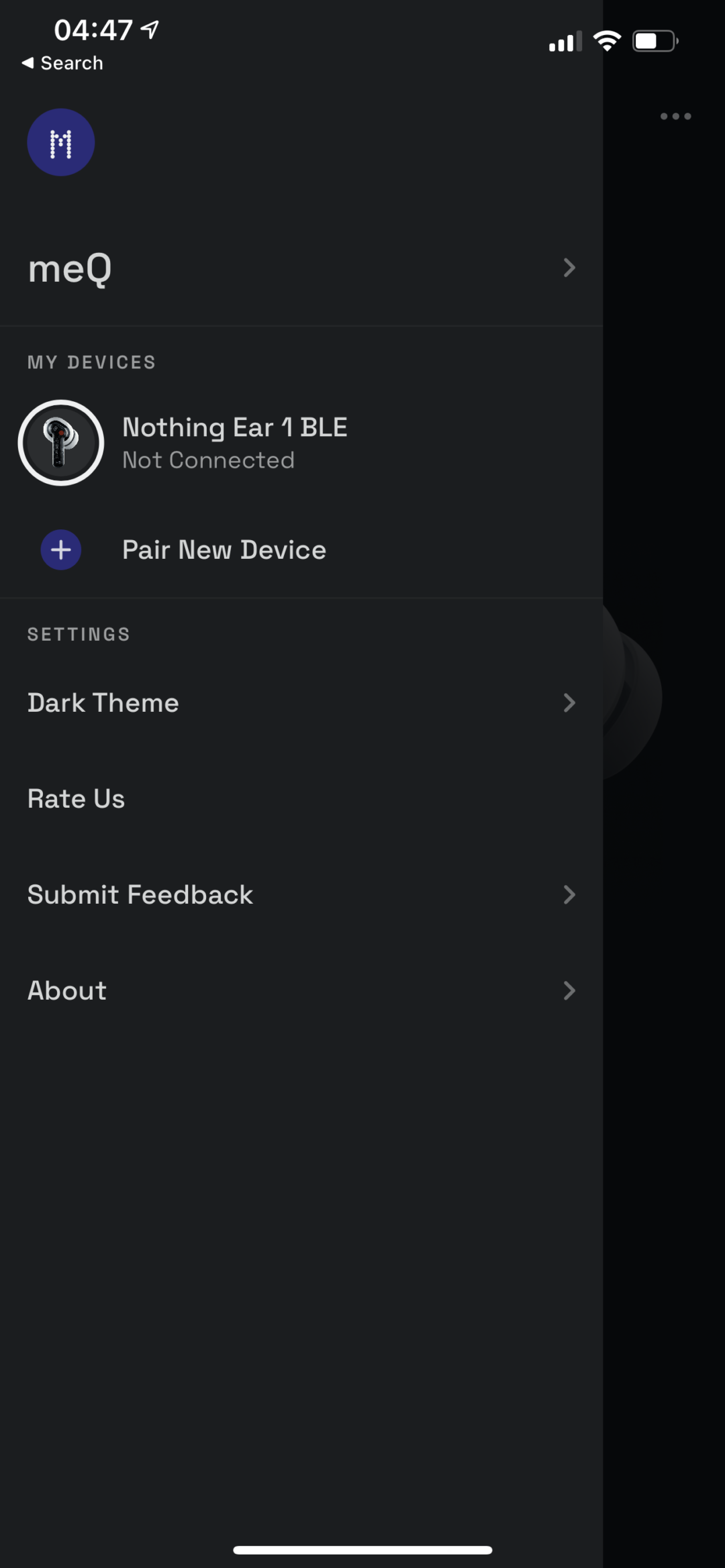The image size is (725, 1568).
Task: Select the Nothing Ear 1 BLE device
Action: tap(235, 443)
